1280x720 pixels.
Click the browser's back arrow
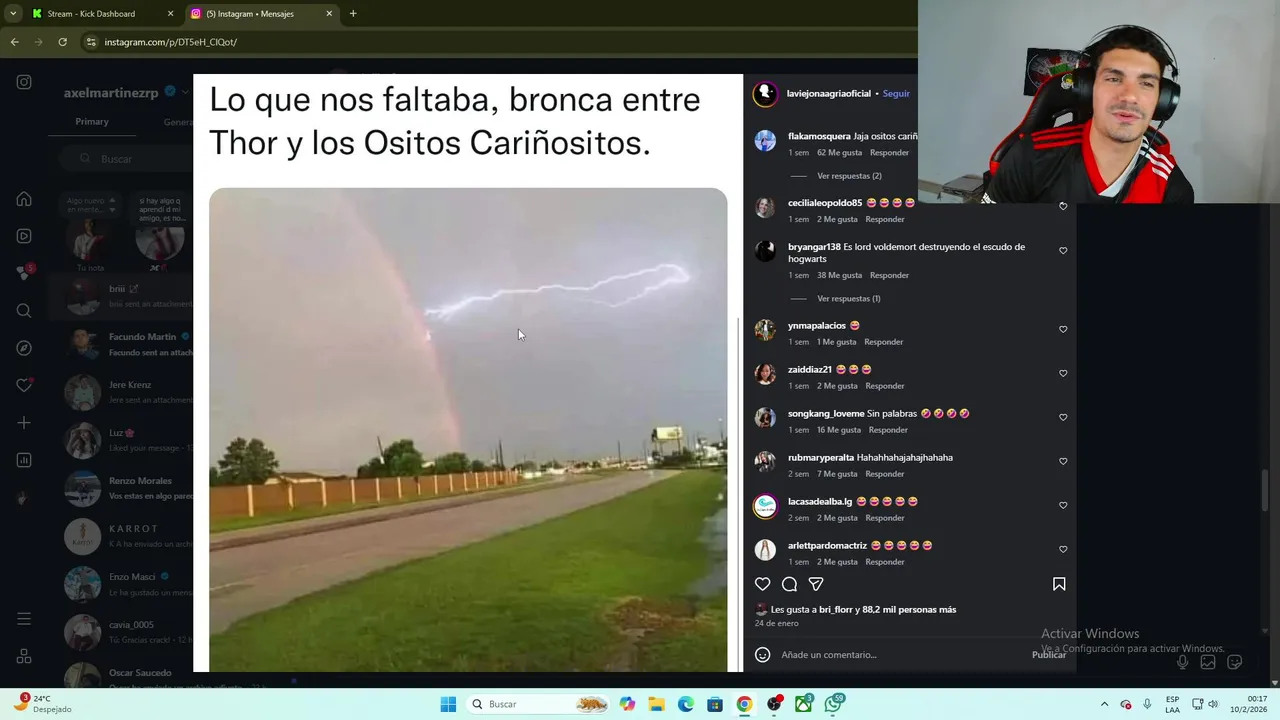coord(14,42)
